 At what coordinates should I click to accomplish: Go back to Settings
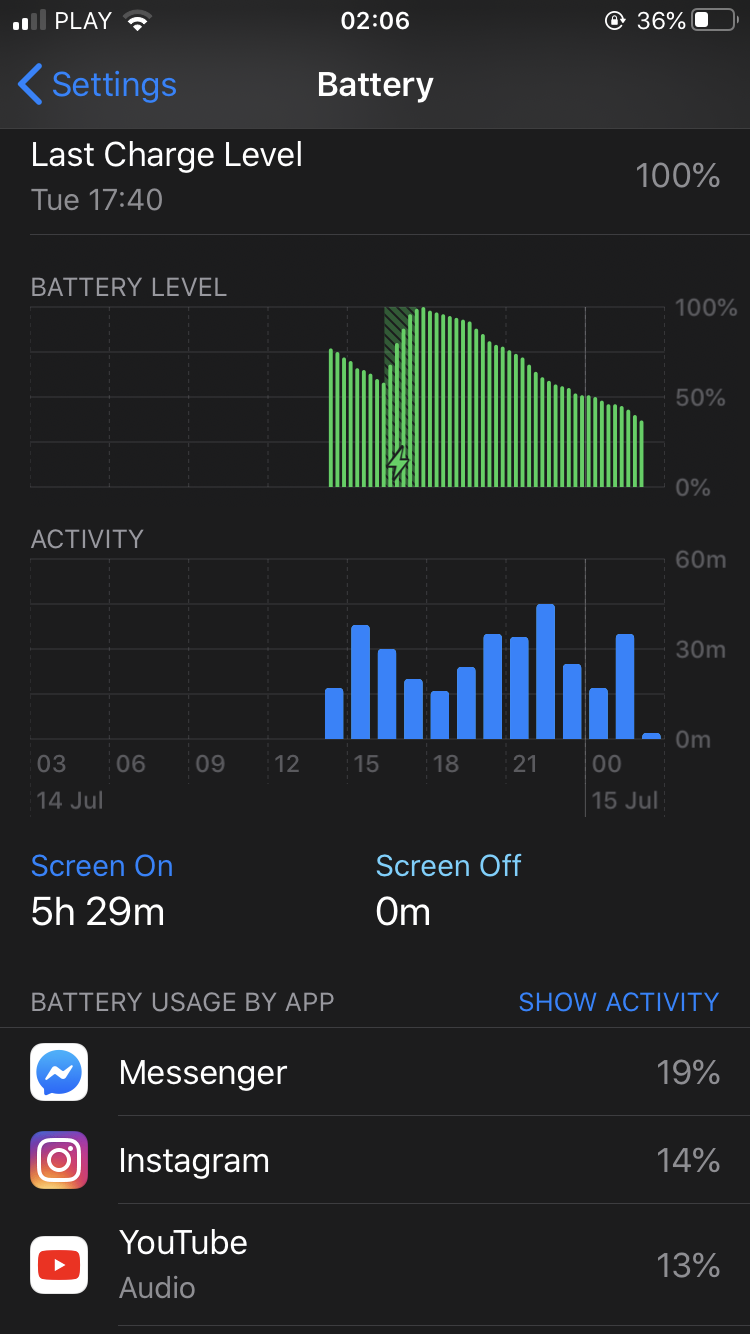pos(97,85)
